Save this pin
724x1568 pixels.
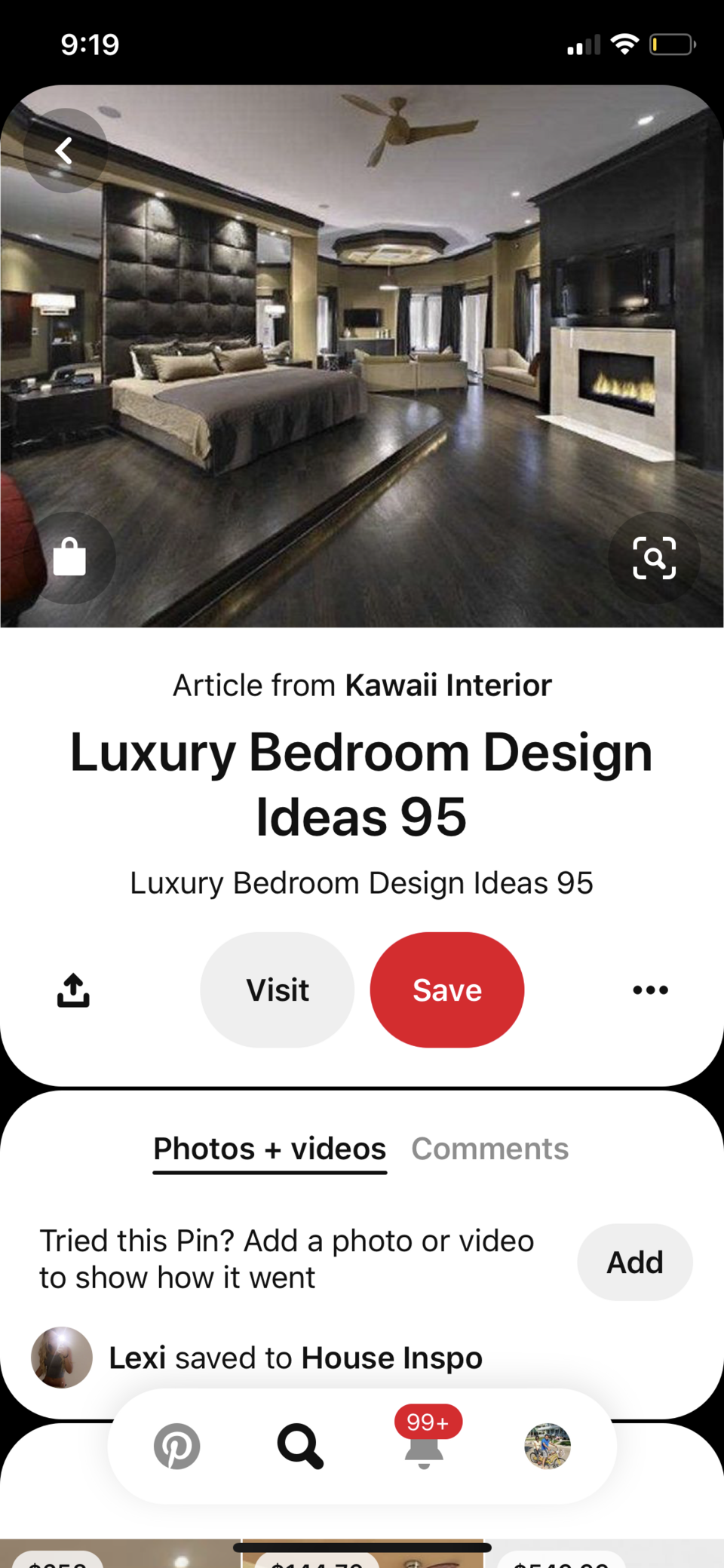point(446,990)
